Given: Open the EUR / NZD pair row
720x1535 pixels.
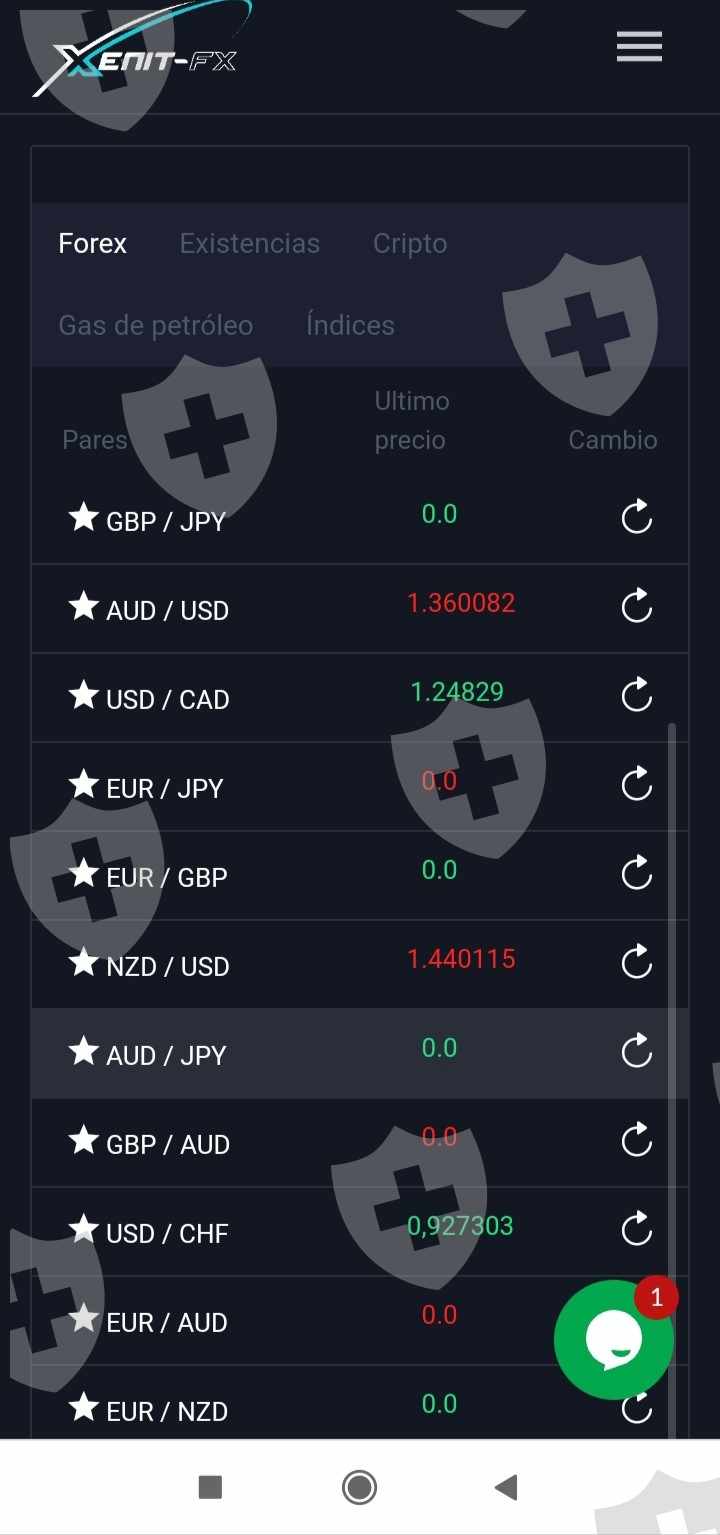Looking at the screenshot, I should [x=167, y=1411].
